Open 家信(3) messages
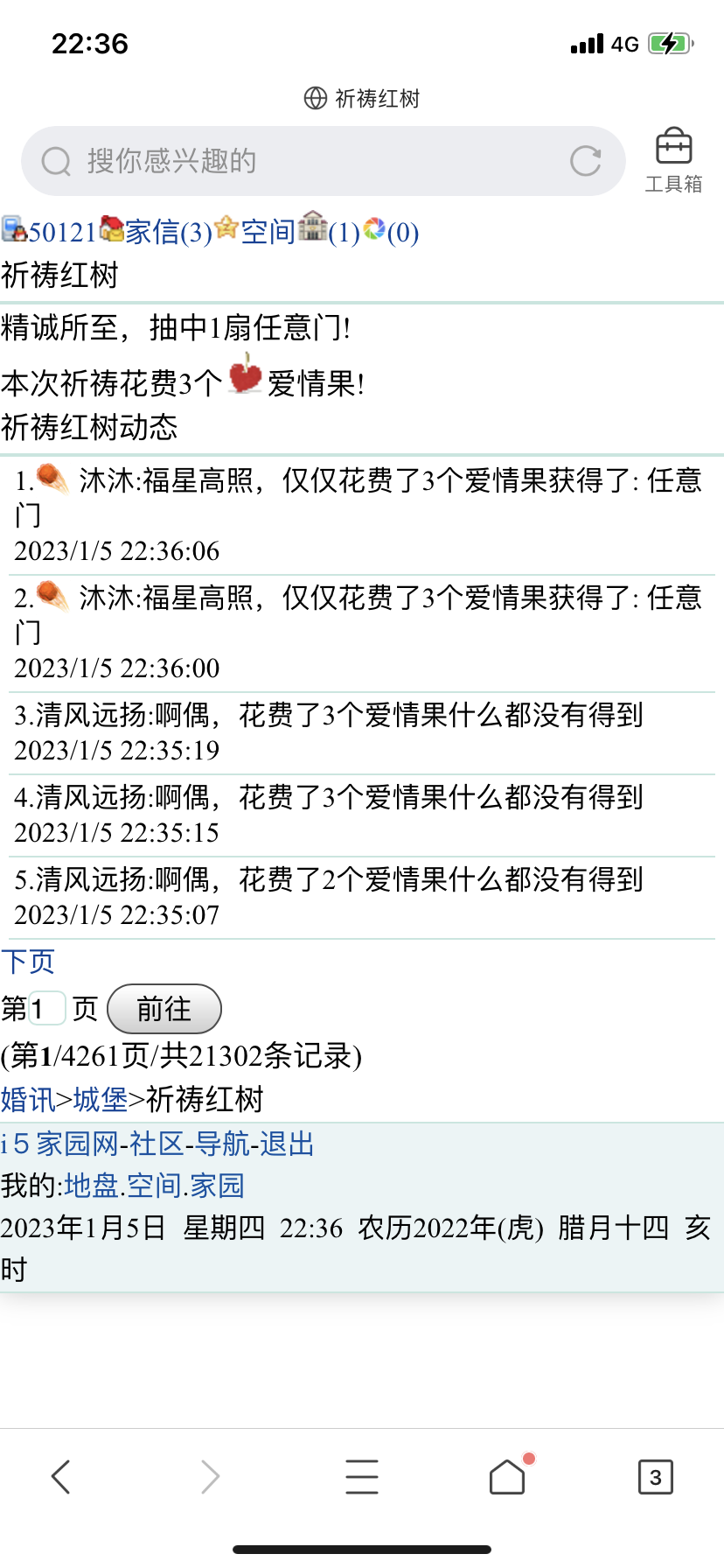 [168, 232]
